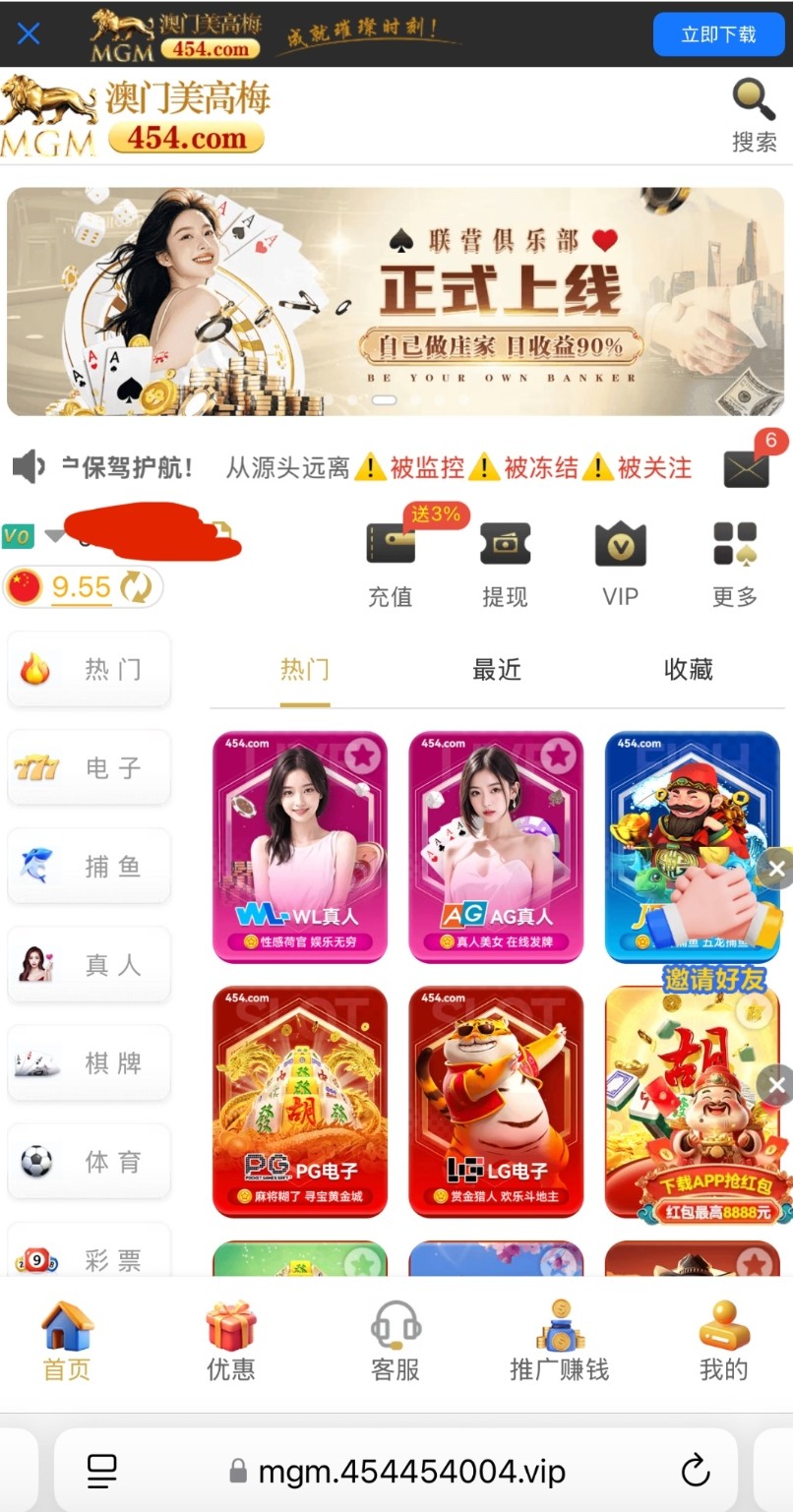Close the top download banner
Screen dimensions: 793x1512
point(29,33)
